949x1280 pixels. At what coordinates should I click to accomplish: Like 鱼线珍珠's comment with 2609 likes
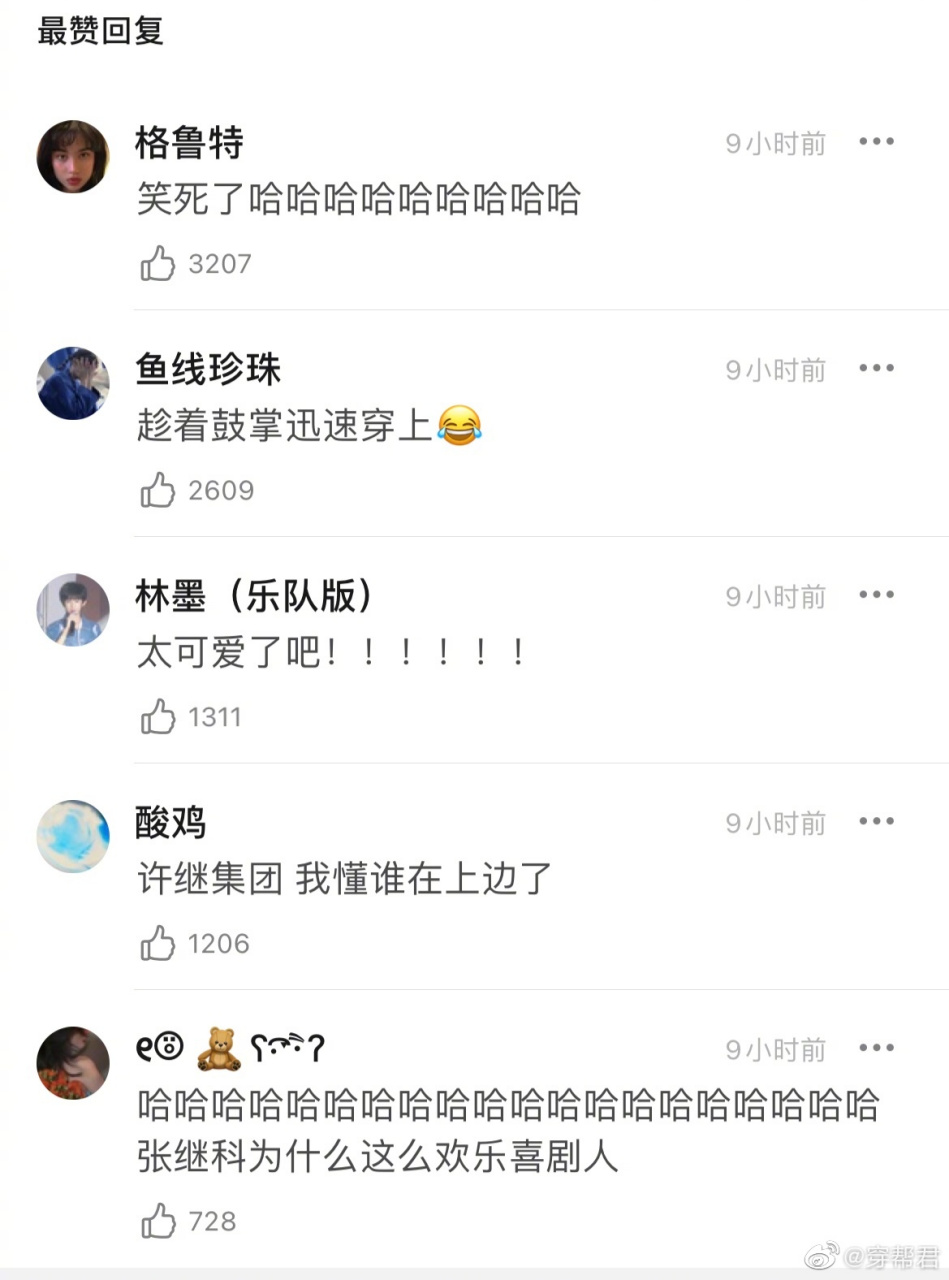point(158,490)
